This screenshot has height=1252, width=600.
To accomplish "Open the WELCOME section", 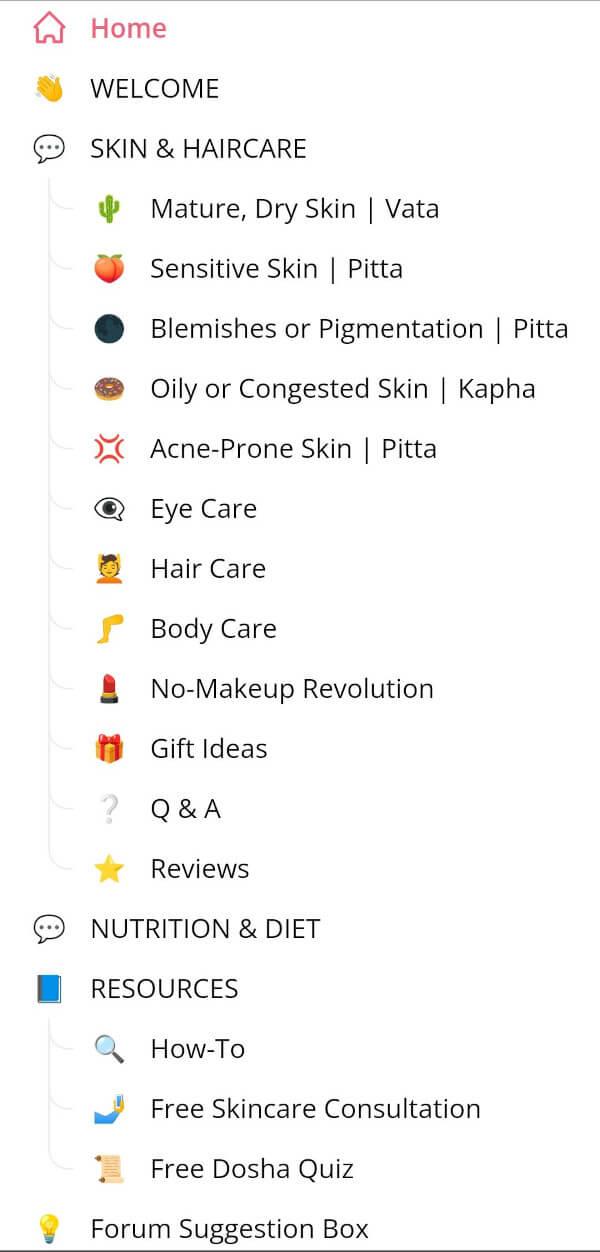I will click(x=154, y=88).
